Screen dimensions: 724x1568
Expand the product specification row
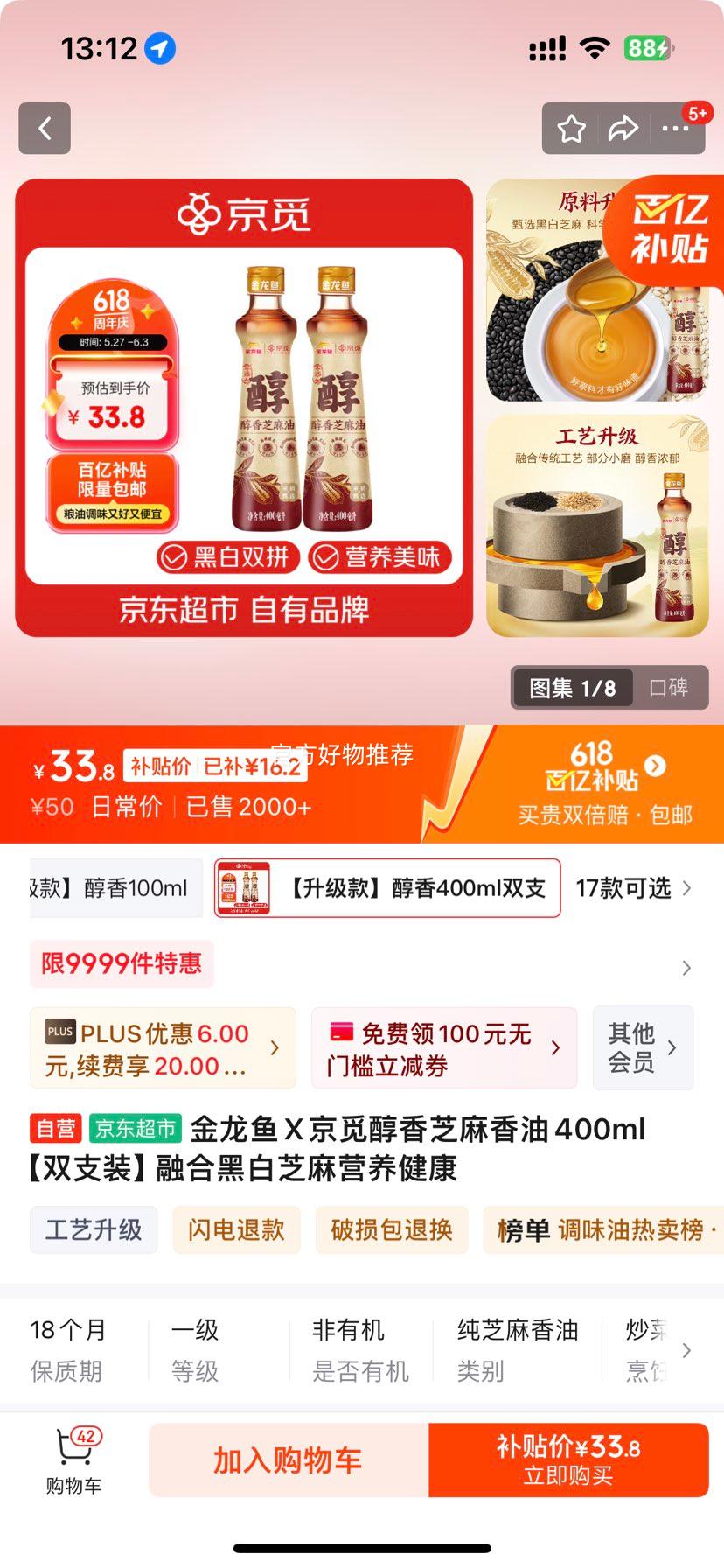pos(687,1350)
